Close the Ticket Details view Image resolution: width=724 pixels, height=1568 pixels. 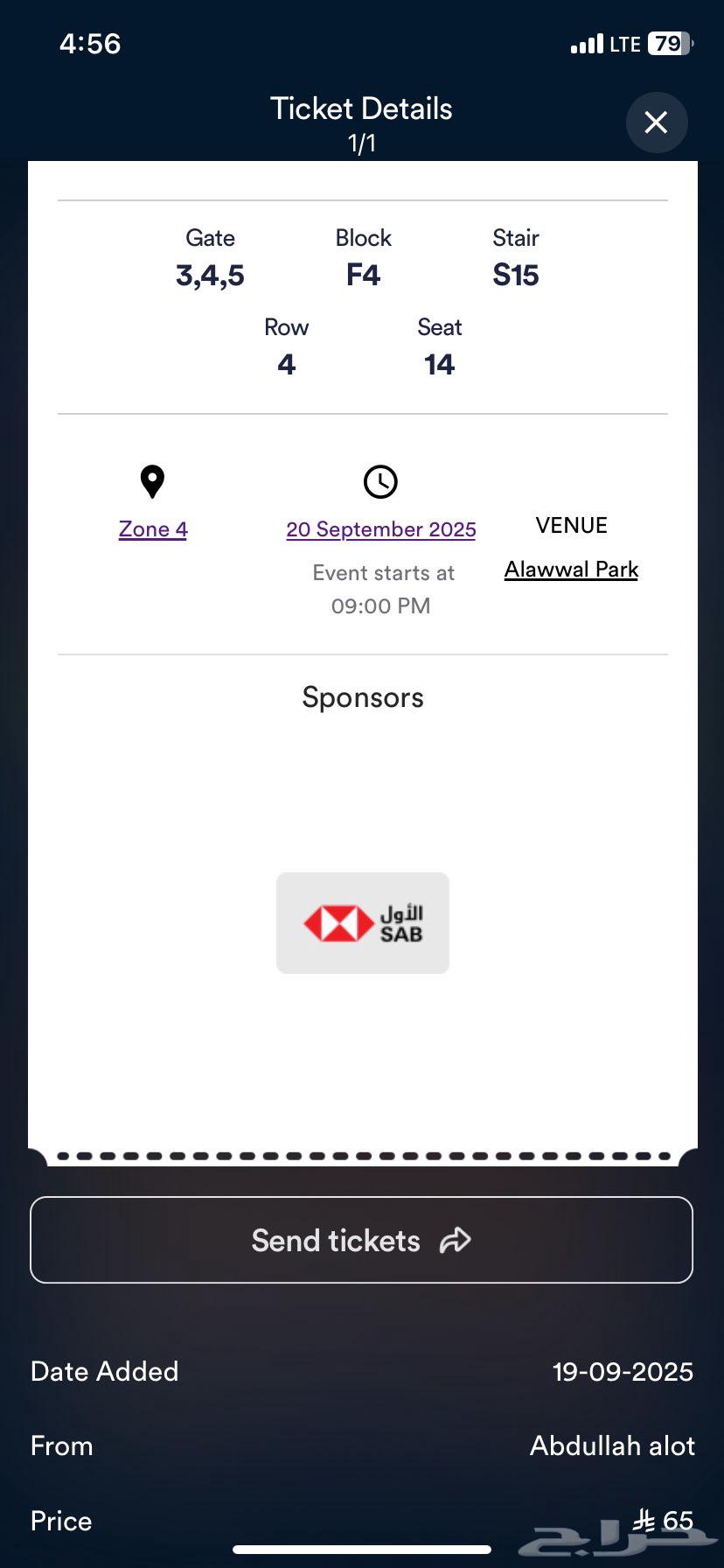656,122
